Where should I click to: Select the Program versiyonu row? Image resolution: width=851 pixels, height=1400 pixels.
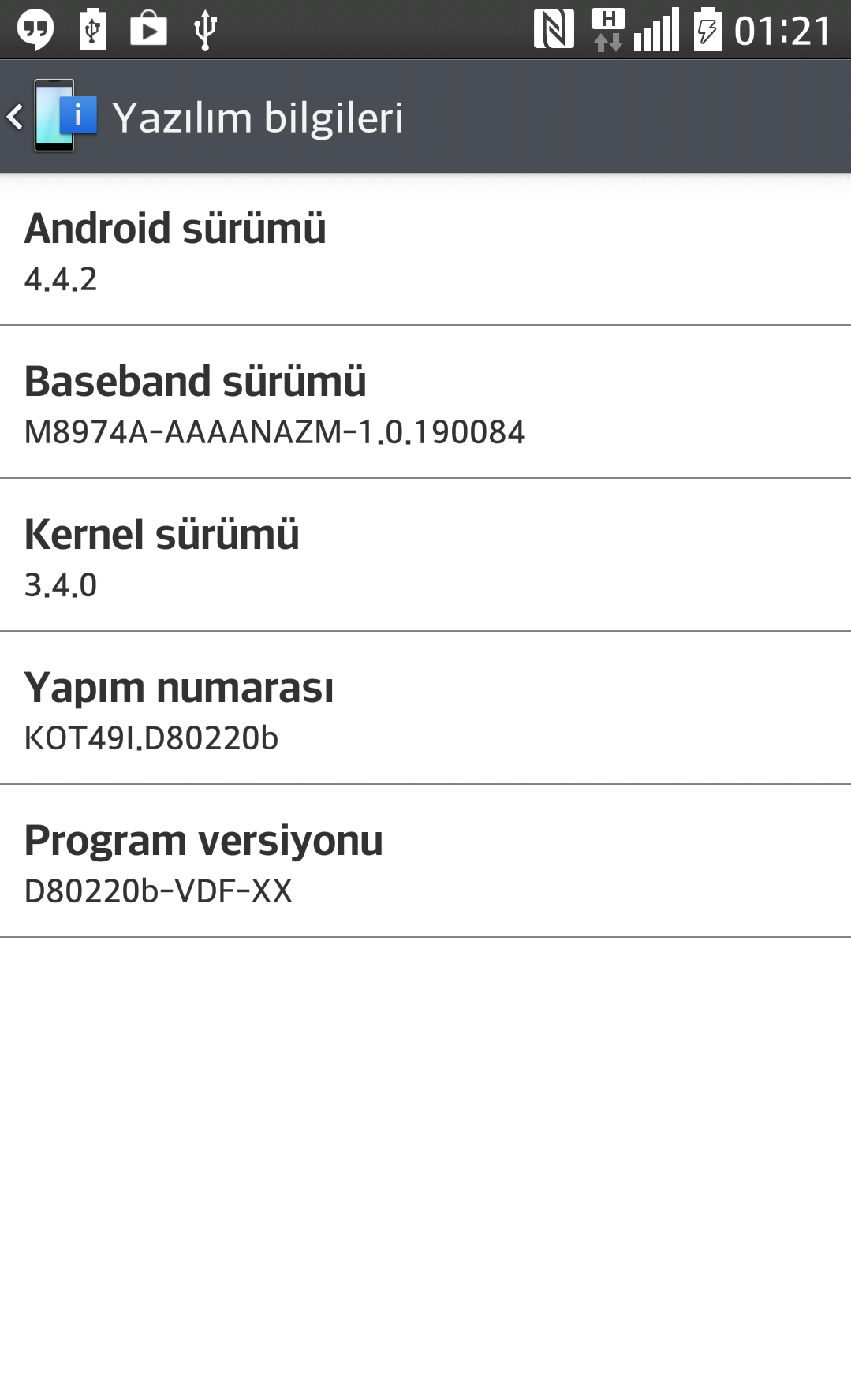(x=425, y=861)
